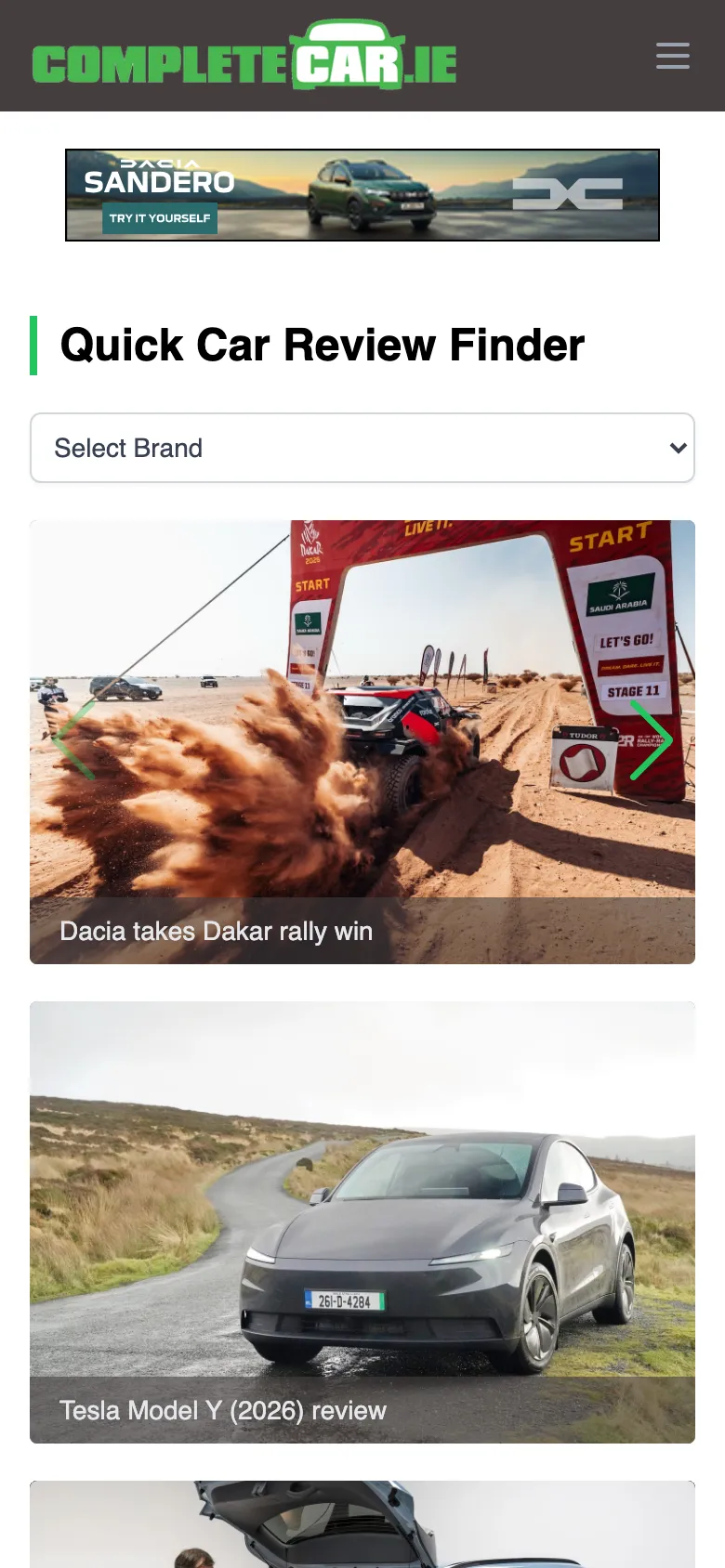
Task: Click the right carousel arrow
Action: tap(651, 740)
